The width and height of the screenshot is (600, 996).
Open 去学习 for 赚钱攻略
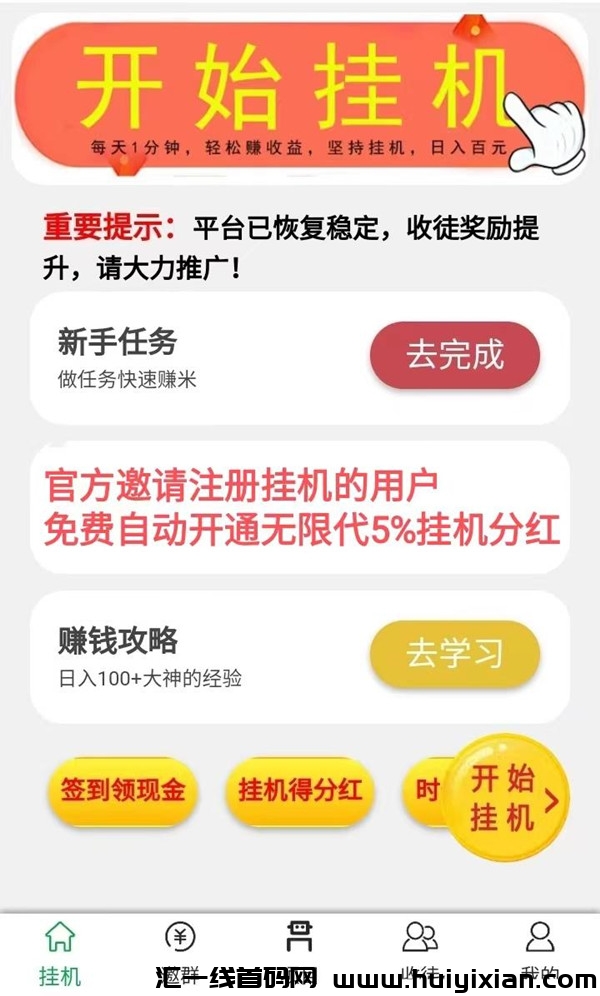click(455, 654)
